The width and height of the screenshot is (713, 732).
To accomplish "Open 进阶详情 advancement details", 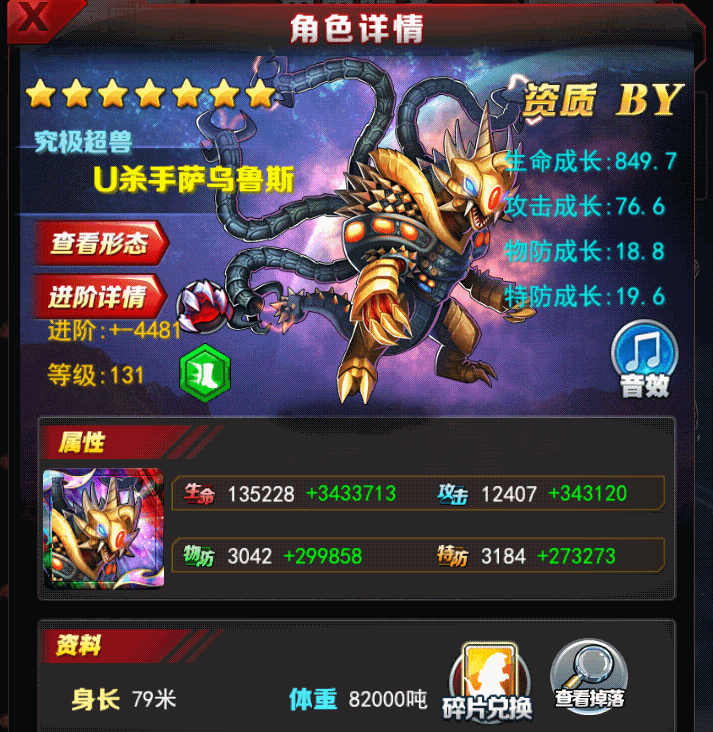I will click(x=97, y=296).
